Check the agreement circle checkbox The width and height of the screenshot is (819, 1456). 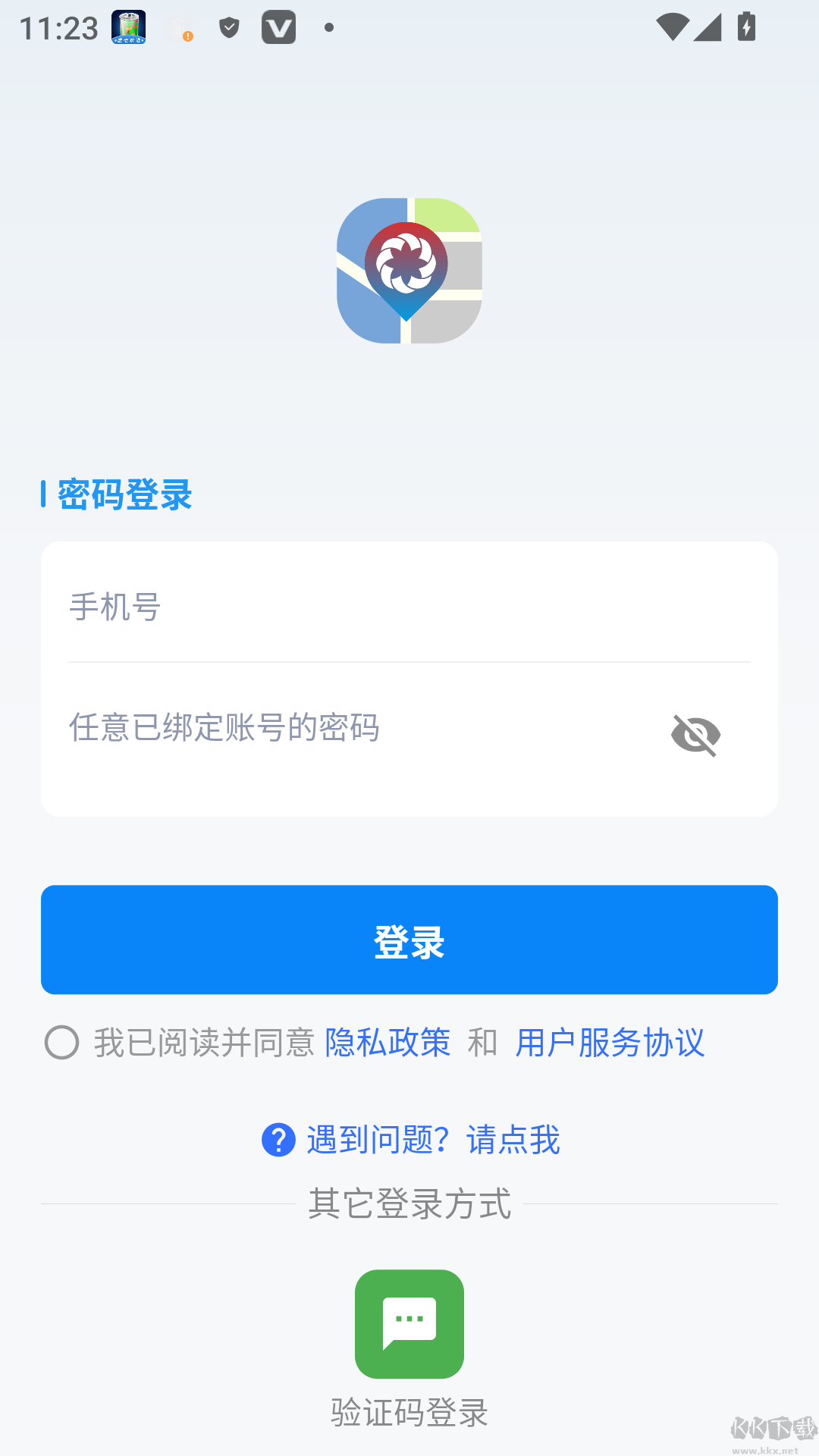pyautogui.click(x=63, y=1044)
